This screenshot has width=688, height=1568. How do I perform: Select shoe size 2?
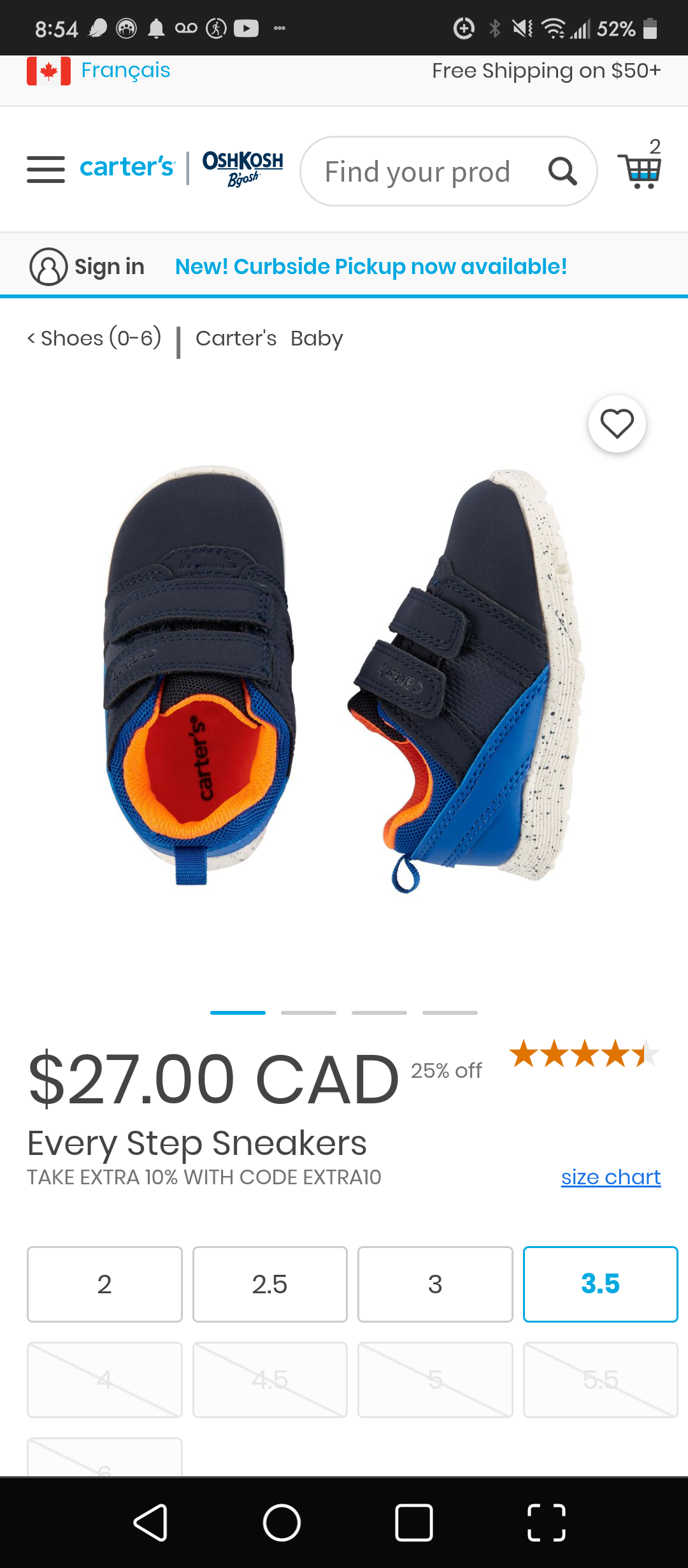point(104,1284)
